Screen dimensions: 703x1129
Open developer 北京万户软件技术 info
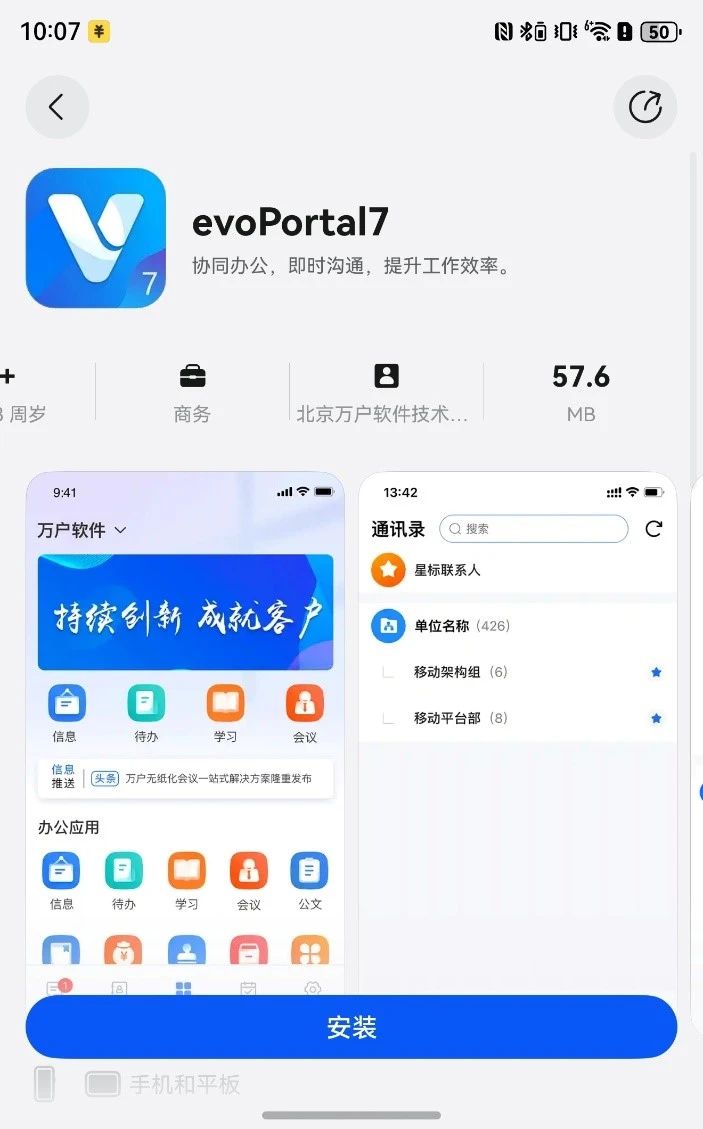(385, 393)
